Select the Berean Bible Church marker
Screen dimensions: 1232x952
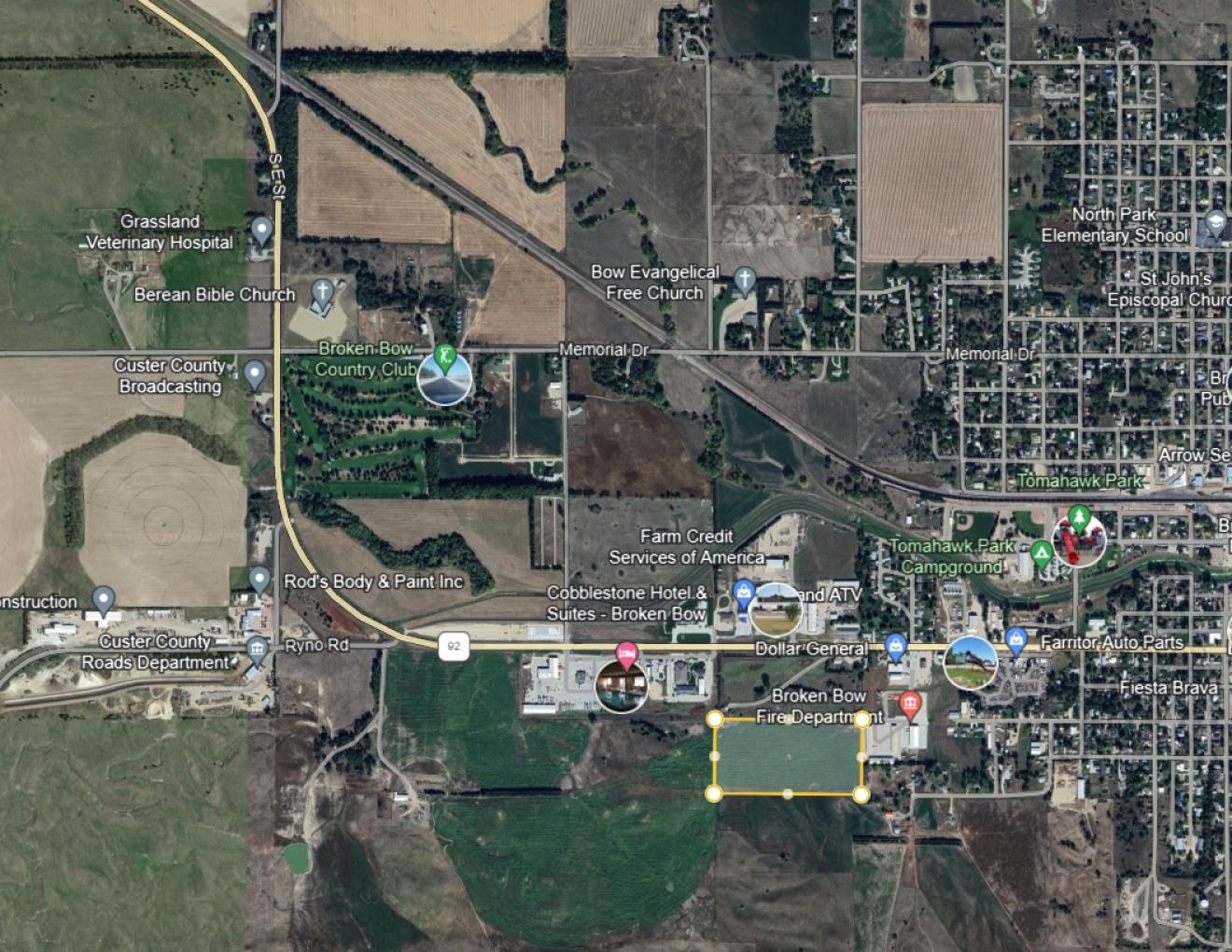click(x=321, y=290)
